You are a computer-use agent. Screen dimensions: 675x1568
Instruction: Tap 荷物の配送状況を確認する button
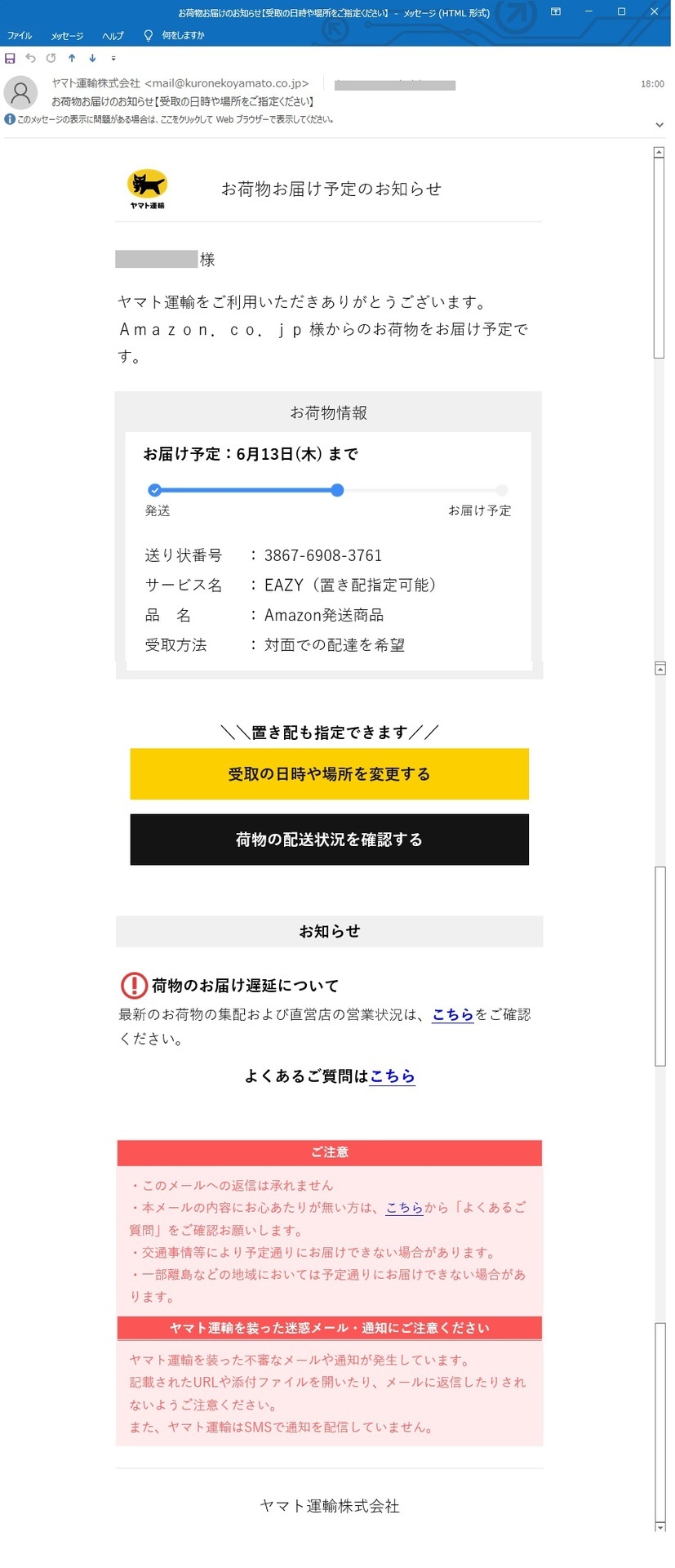coord(329,839)
